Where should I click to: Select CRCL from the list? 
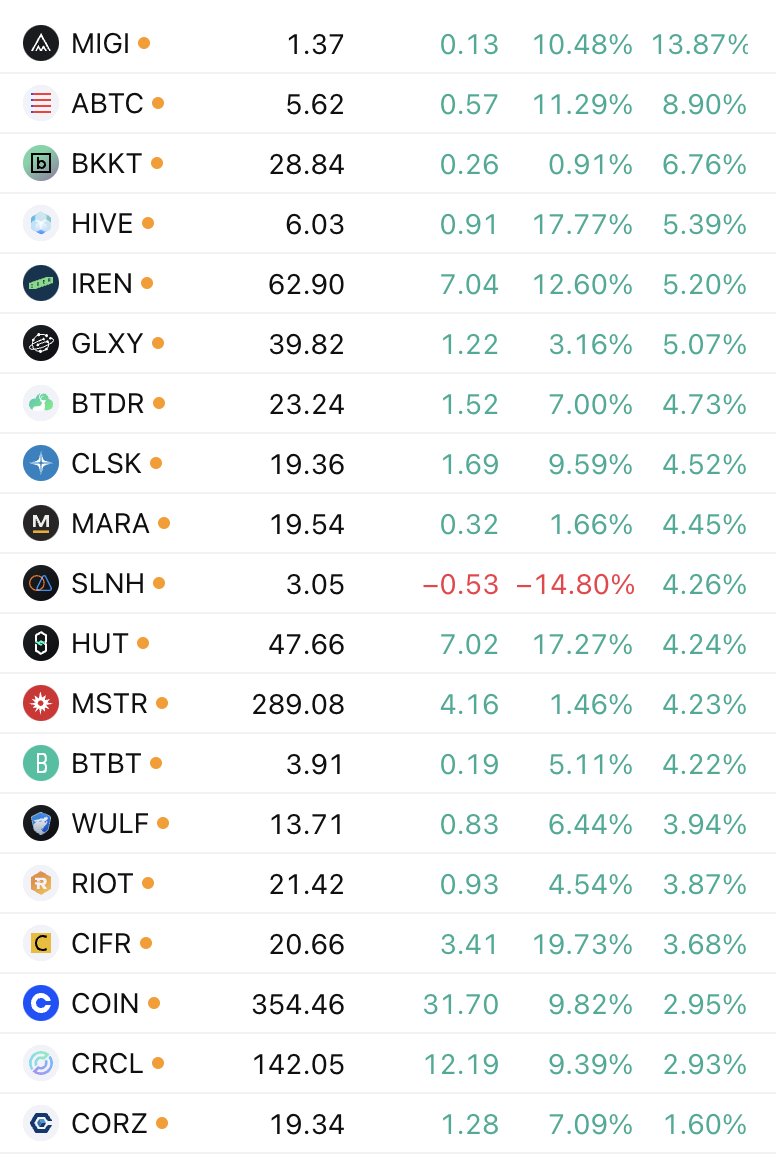click(107, 1064)
